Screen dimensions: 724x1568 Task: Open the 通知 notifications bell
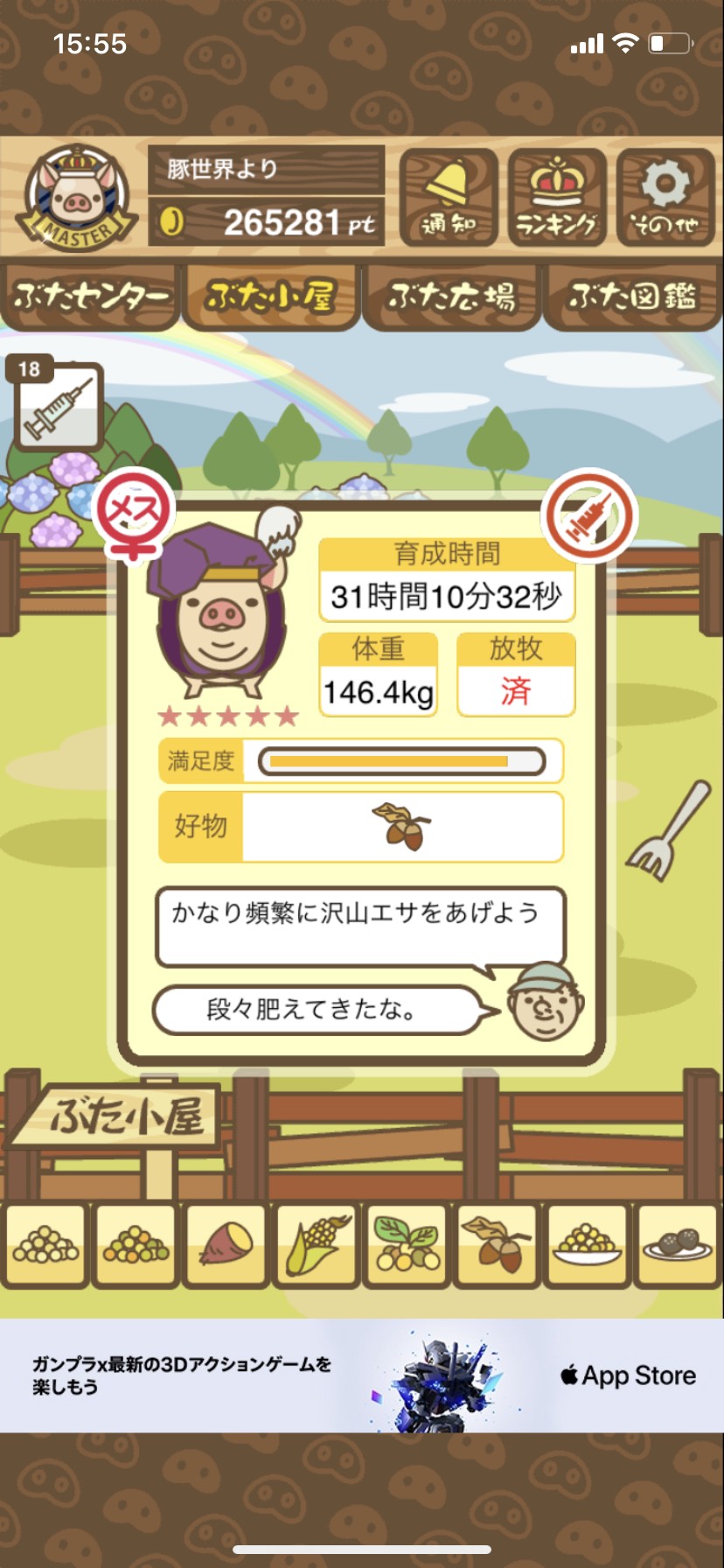pos(449,198)
